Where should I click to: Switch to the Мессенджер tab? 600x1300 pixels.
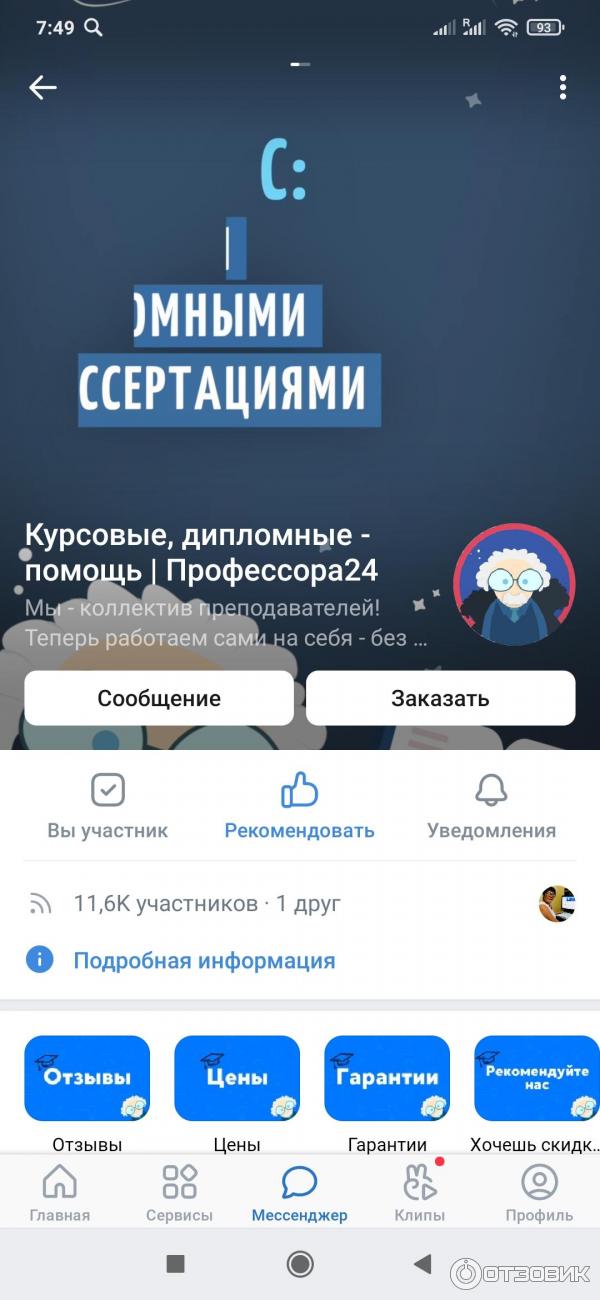tap(299, 1193)
